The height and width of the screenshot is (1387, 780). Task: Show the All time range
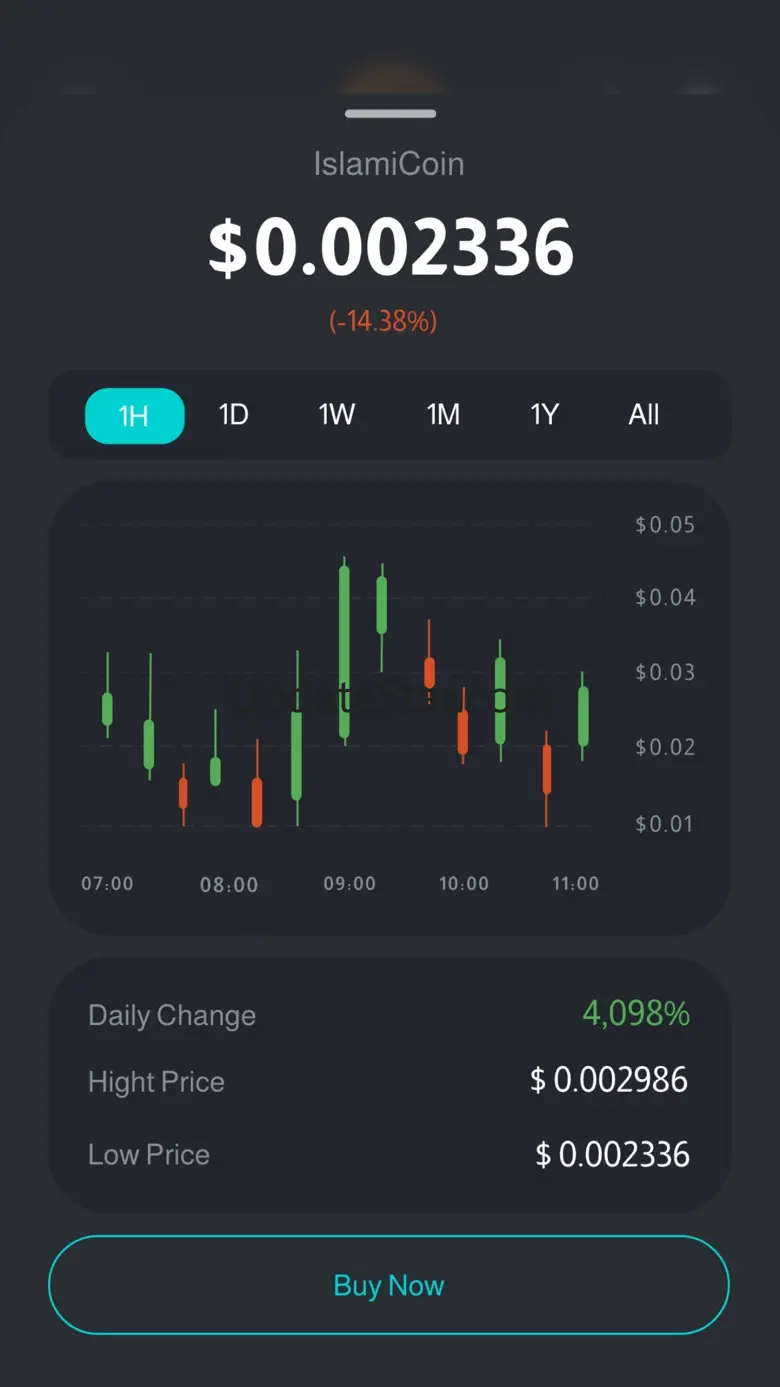[644, 415]
